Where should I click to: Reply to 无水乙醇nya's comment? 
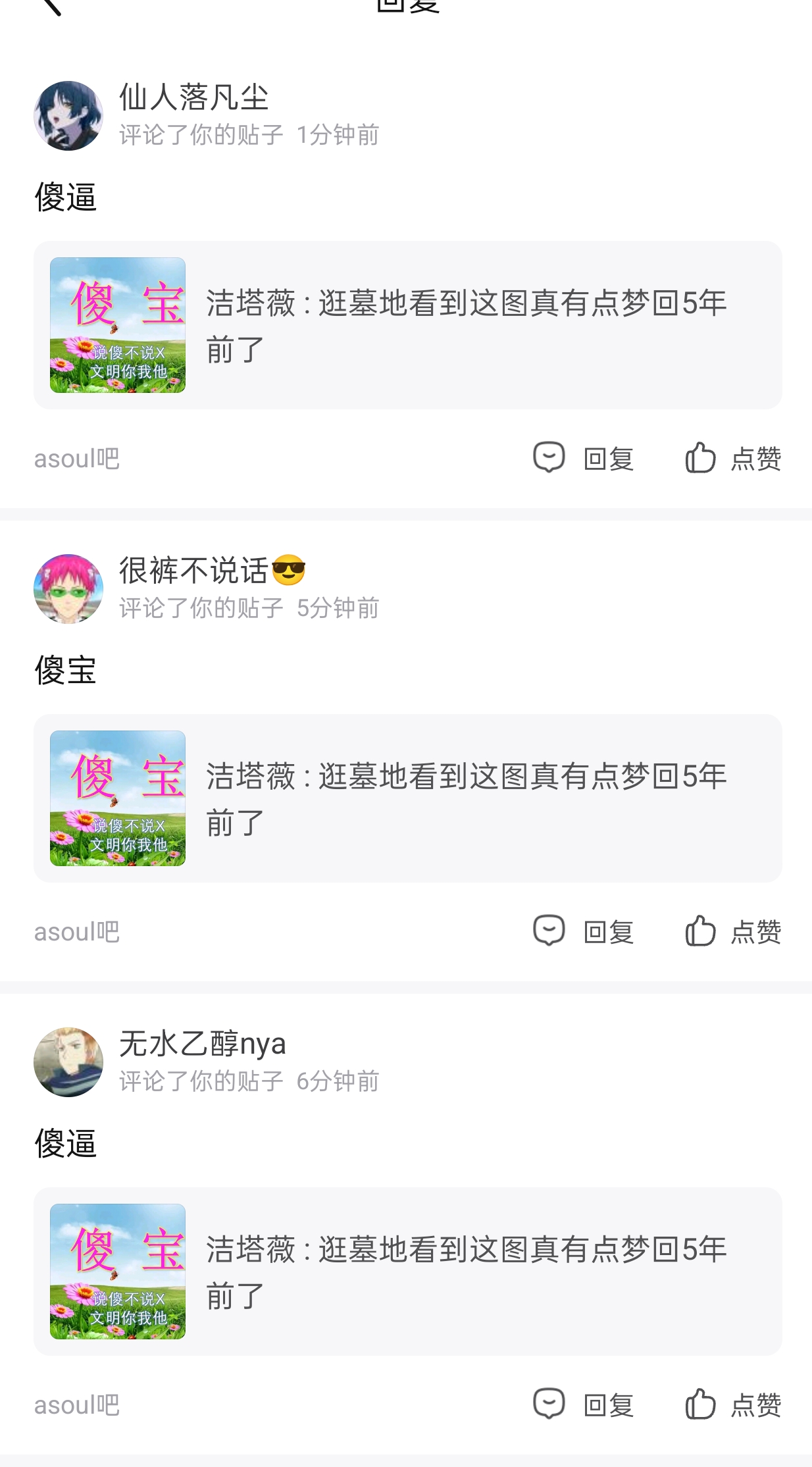pos(583,1404)
